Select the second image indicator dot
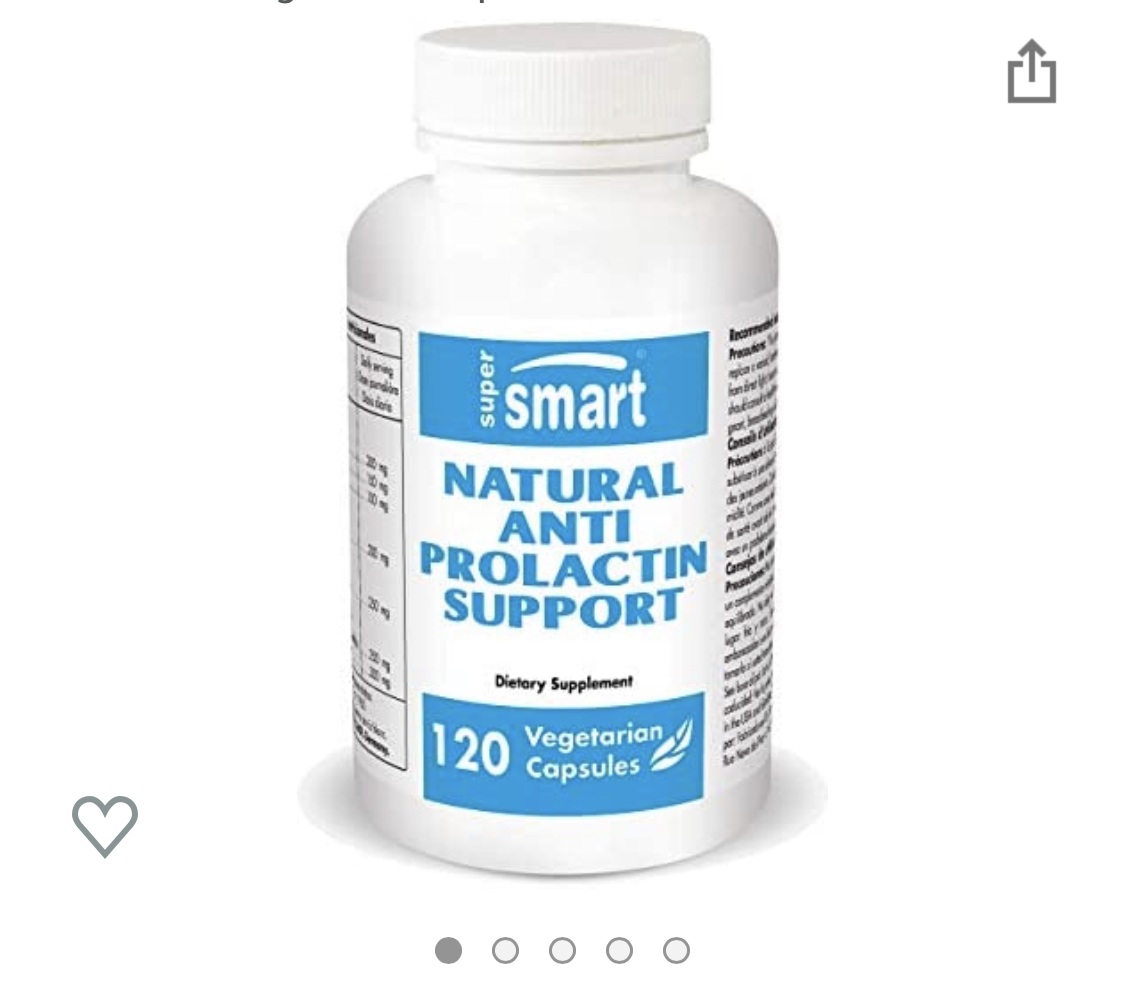 506,950
